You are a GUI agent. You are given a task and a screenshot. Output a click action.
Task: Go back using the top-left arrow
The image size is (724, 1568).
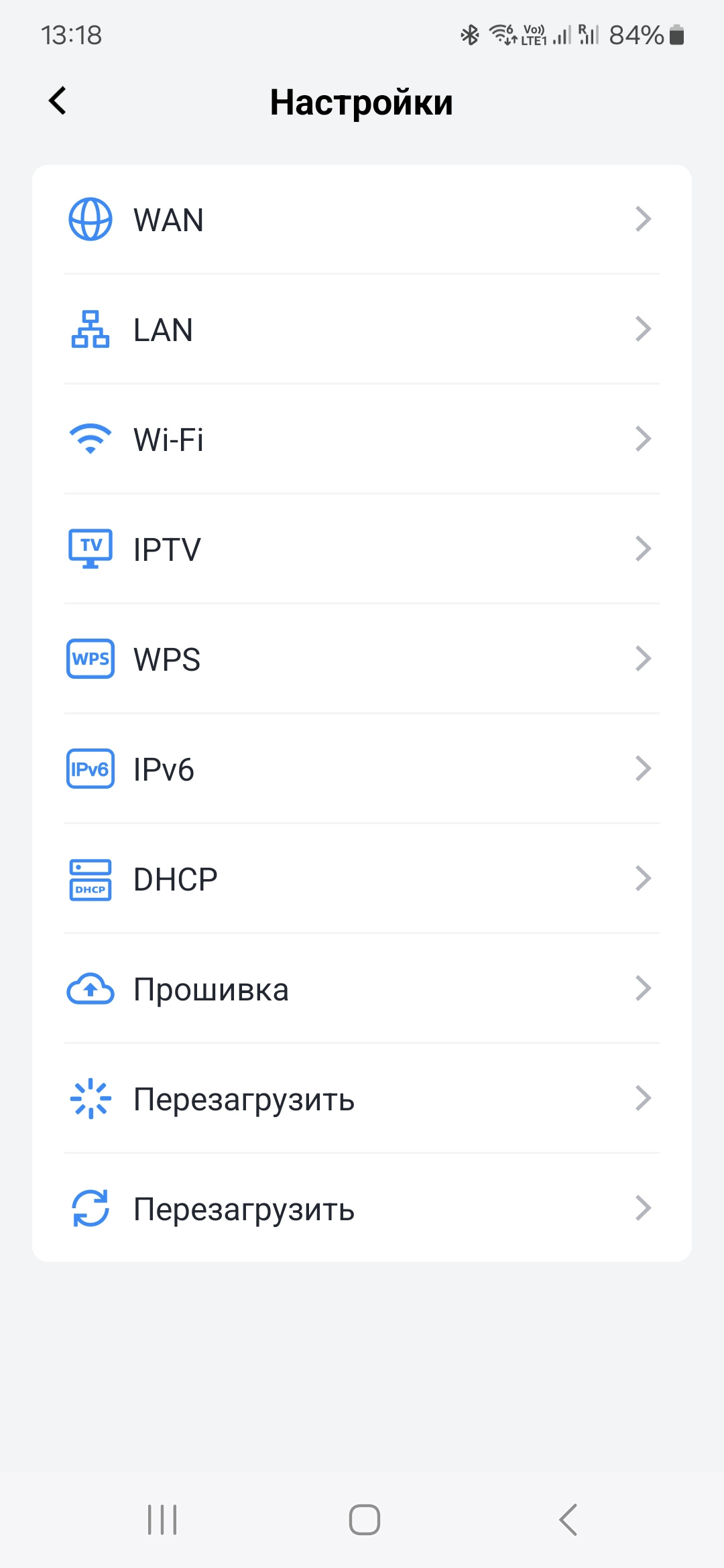click(x=58, y=101)
